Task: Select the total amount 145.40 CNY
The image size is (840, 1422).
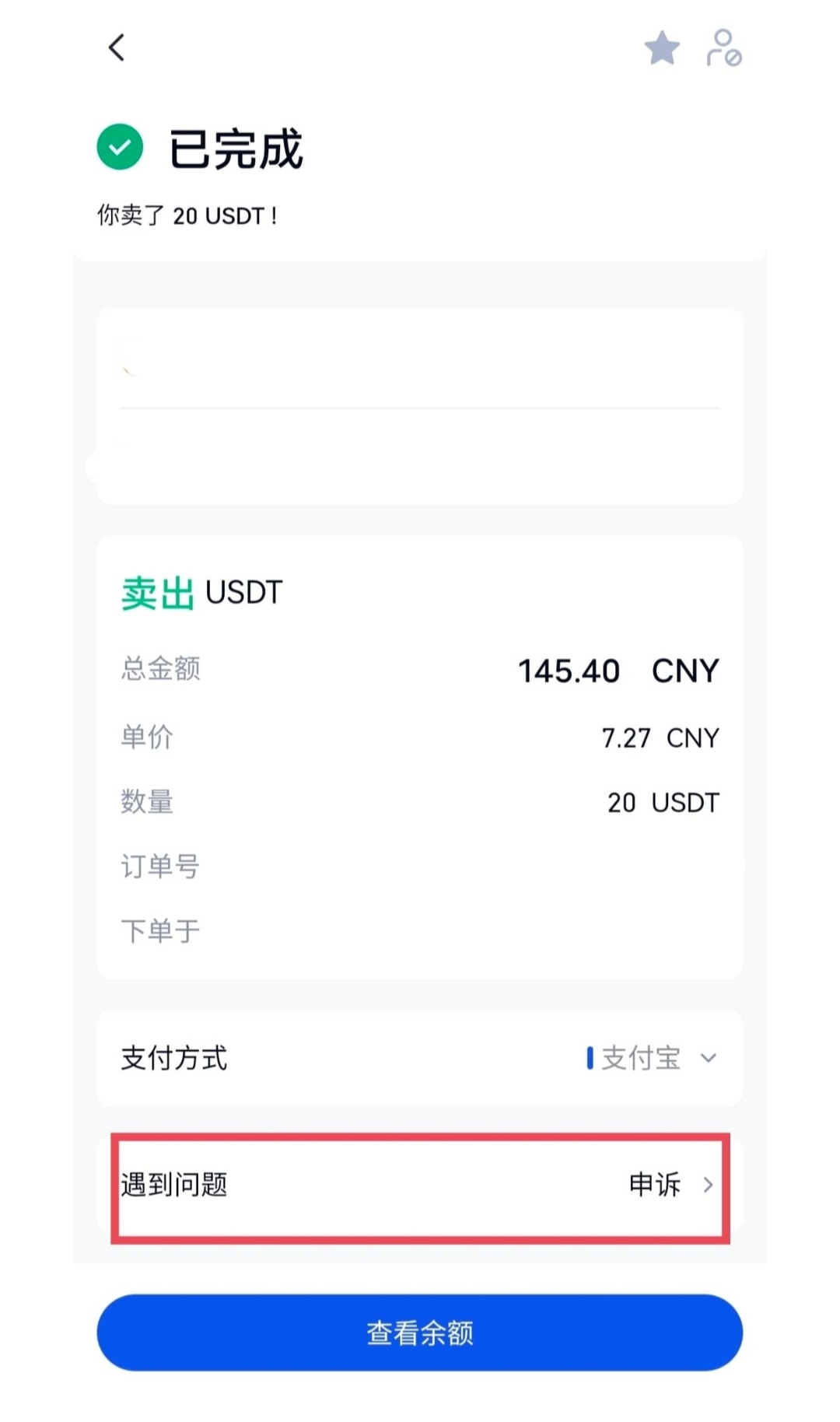Action: coord(618,670)
